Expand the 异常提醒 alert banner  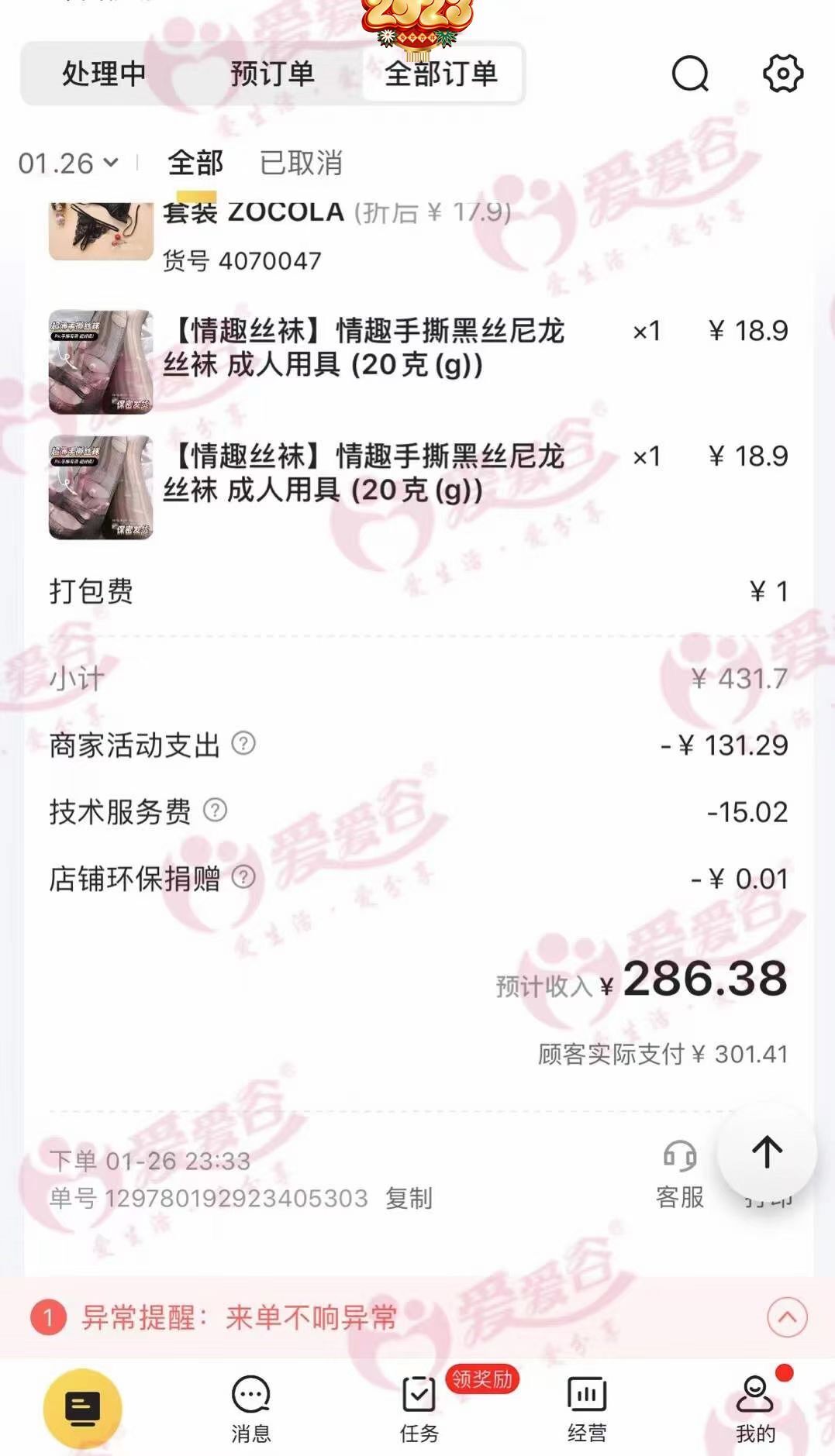click(x=787, y=1317)
